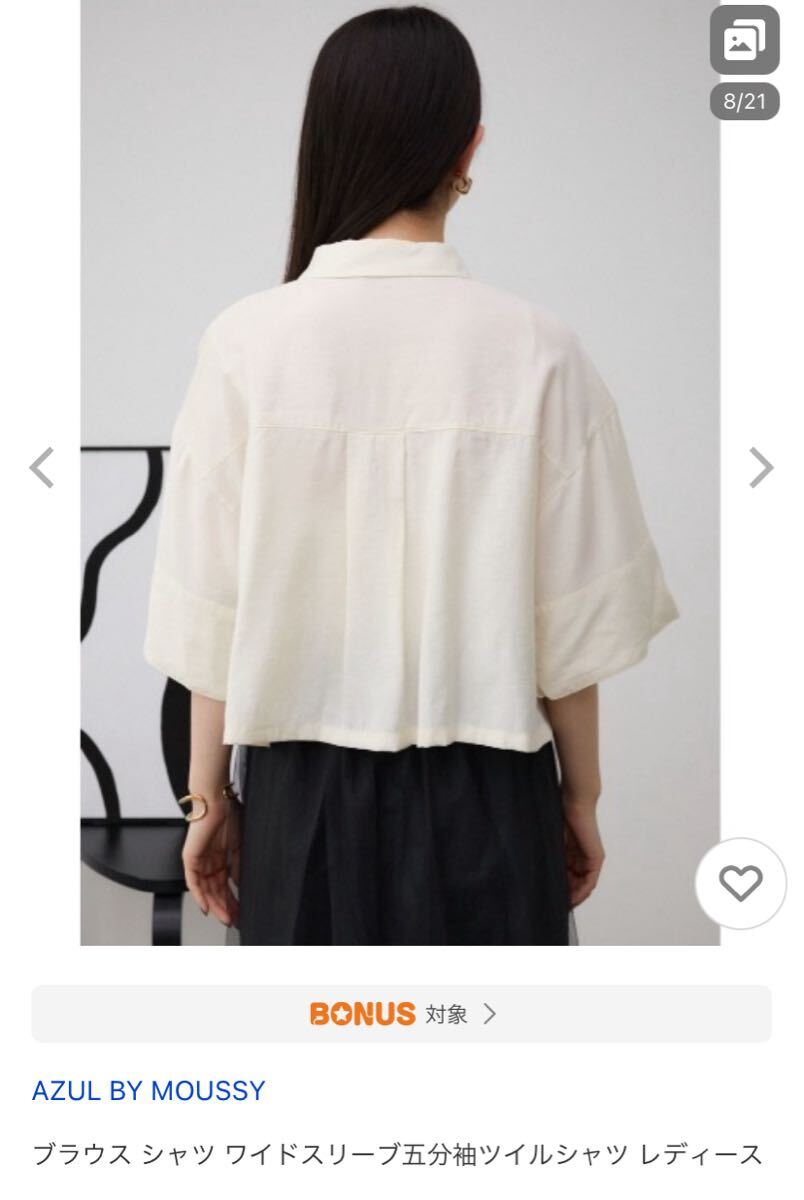This screenshot has height=1200, width=804.
Task: Add this shirt to favorites
Action: click(x=741, y=882)
